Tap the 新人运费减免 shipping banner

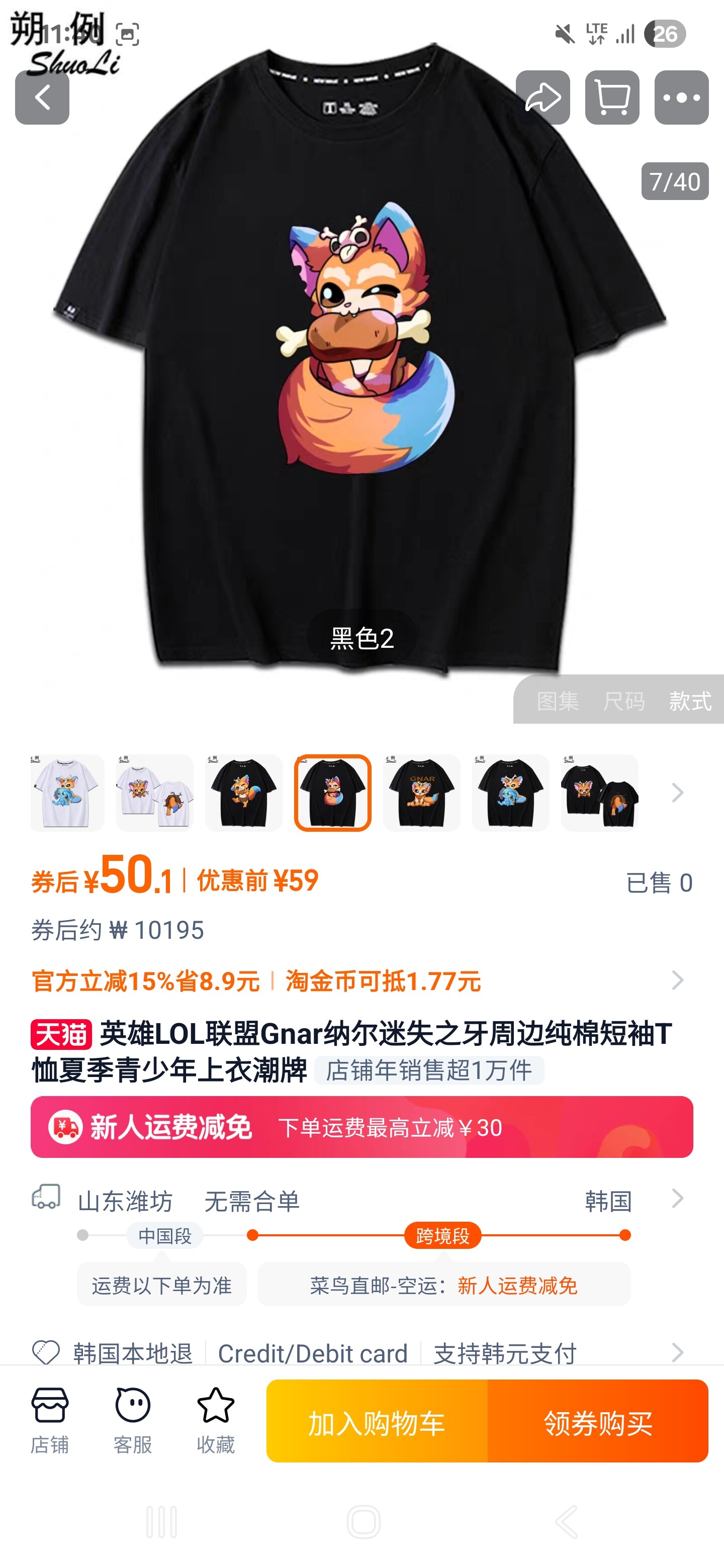click(361, 1127)
